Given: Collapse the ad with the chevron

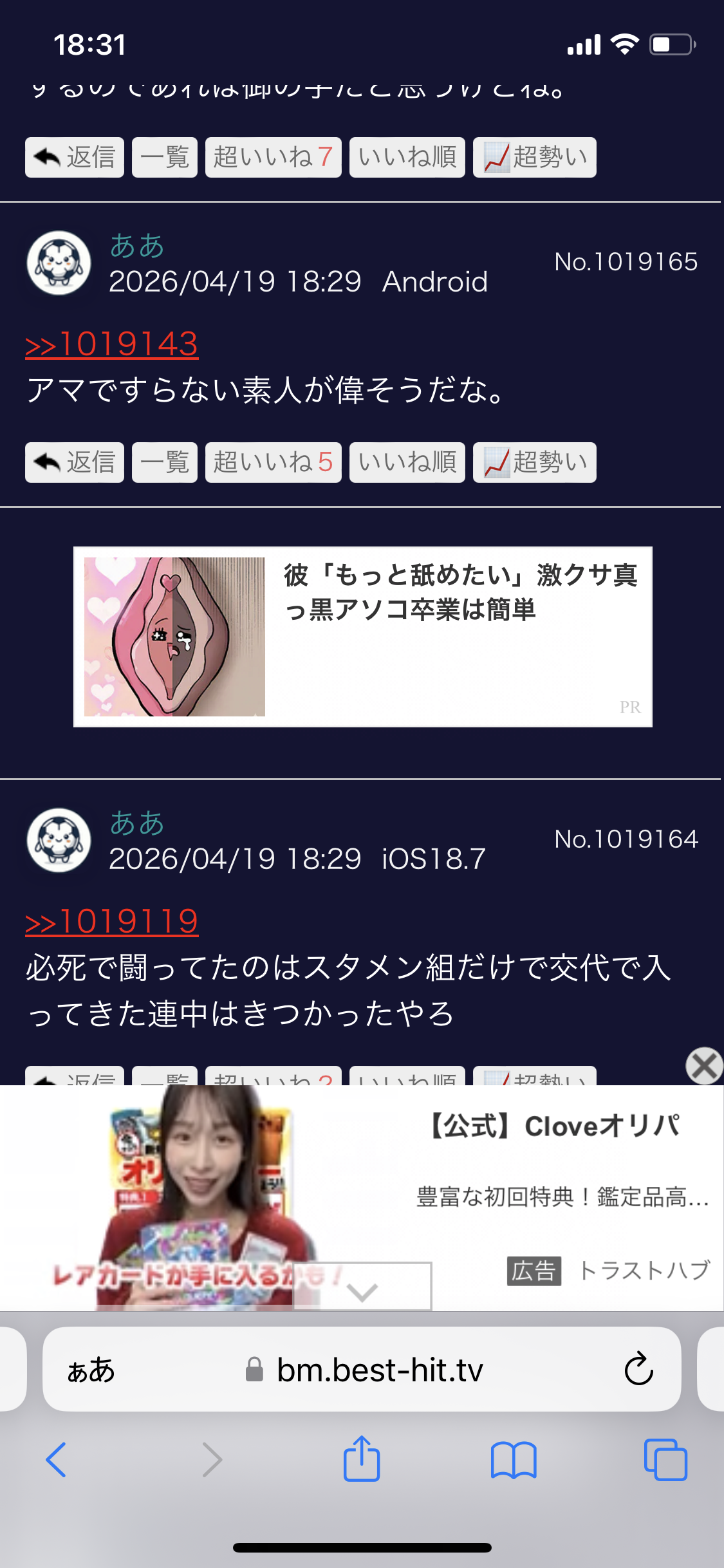Looking at the screenshot, I should click(362, 1286).
